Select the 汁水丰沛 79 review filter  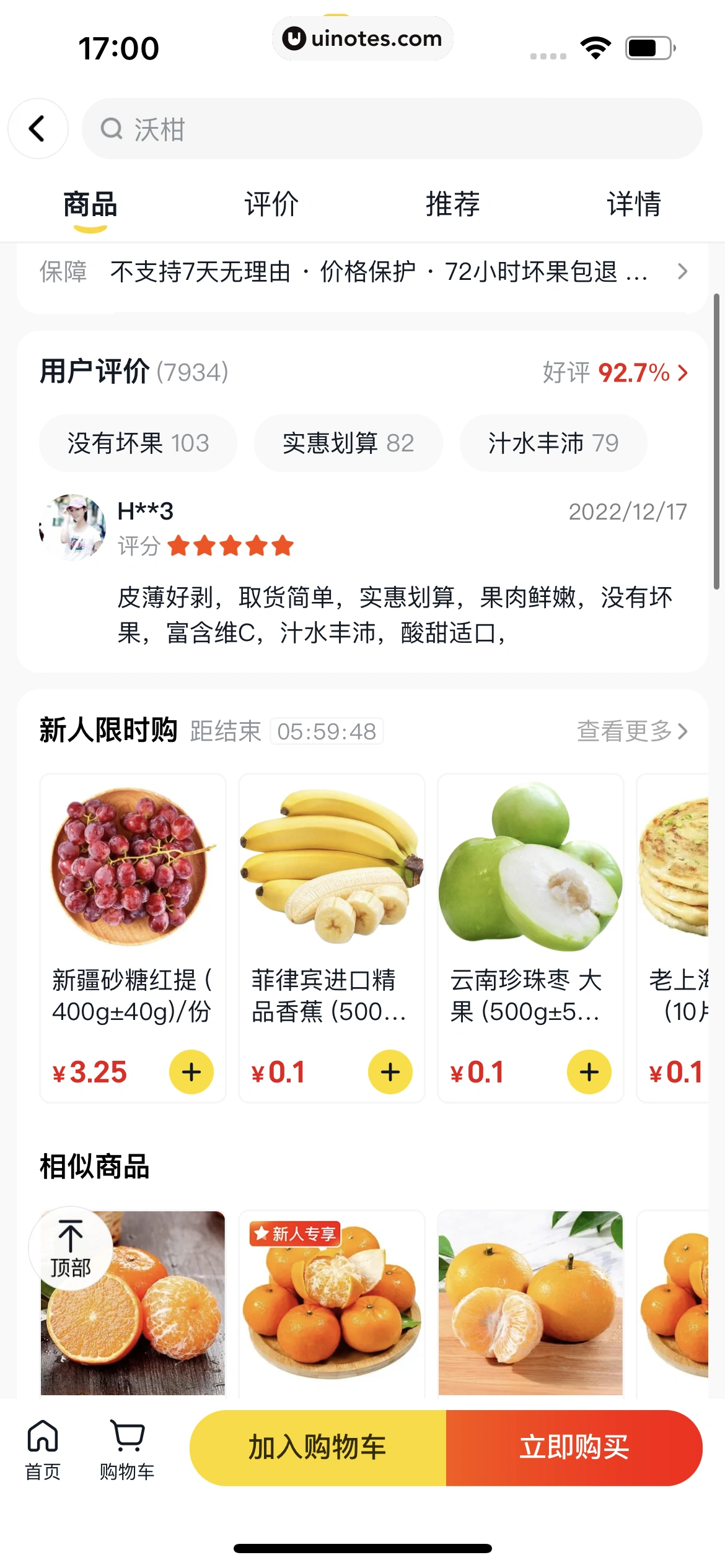click(552, 443)
